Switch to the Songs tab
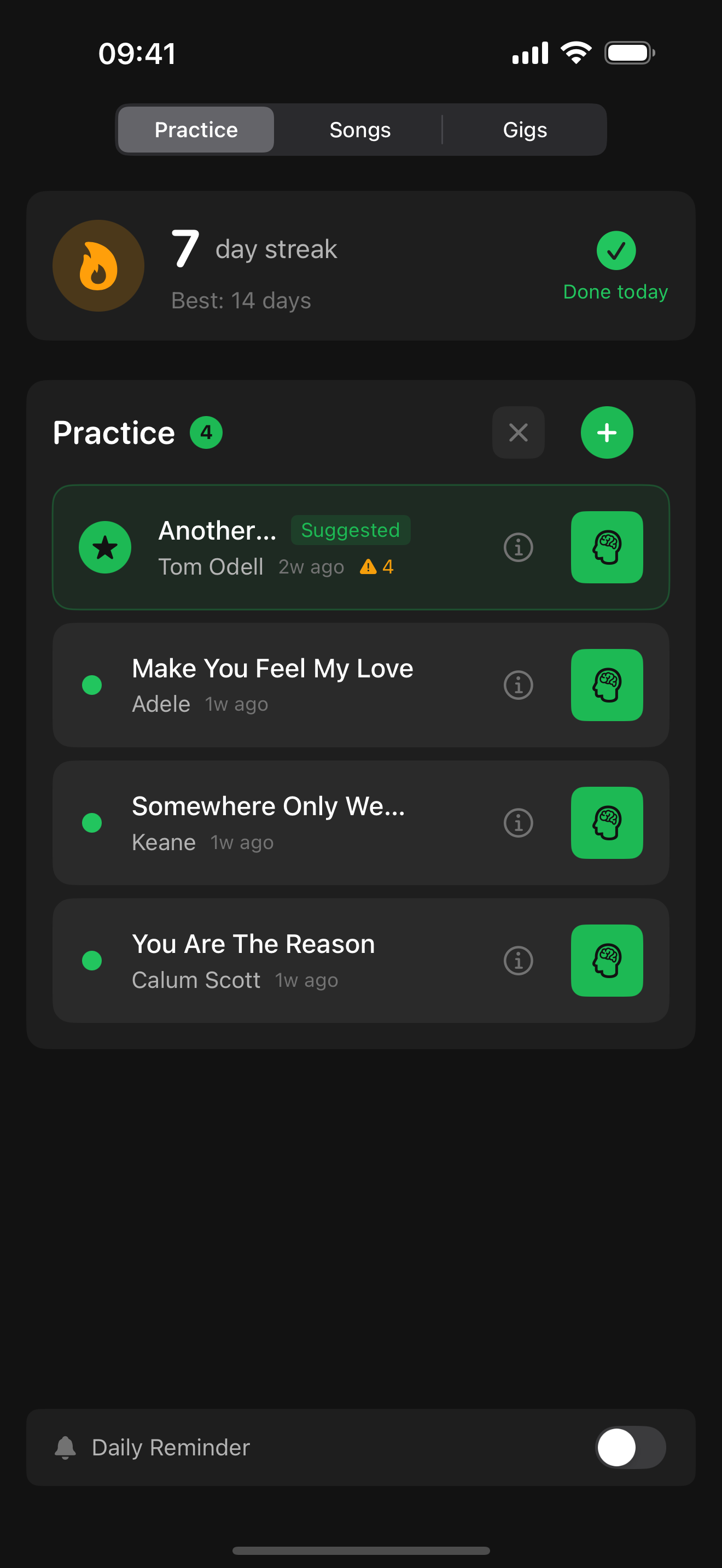The height and width of the screenshot is (1568, 722). (360, 129)
